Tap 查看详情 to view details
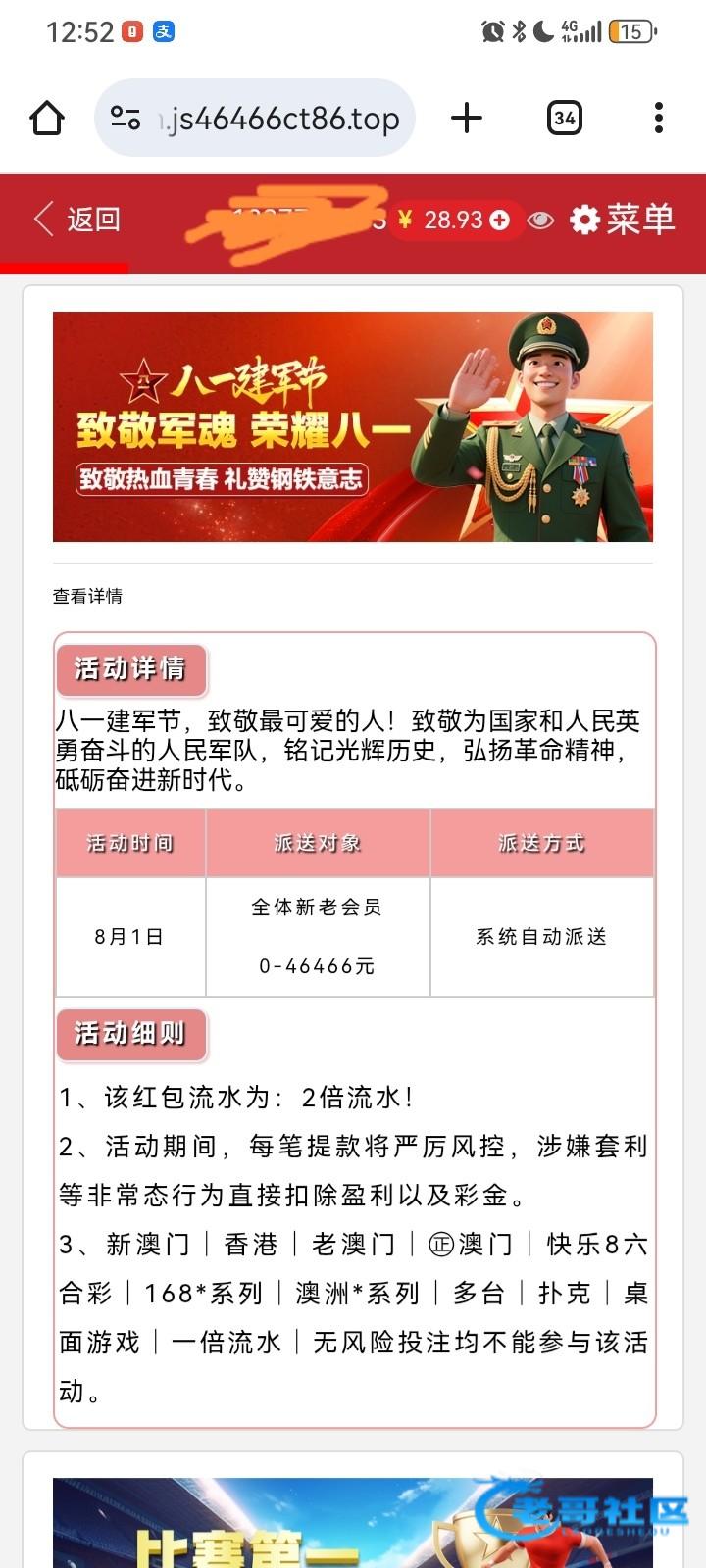This screenshot has width=706, height=1568. coord(87,596)
